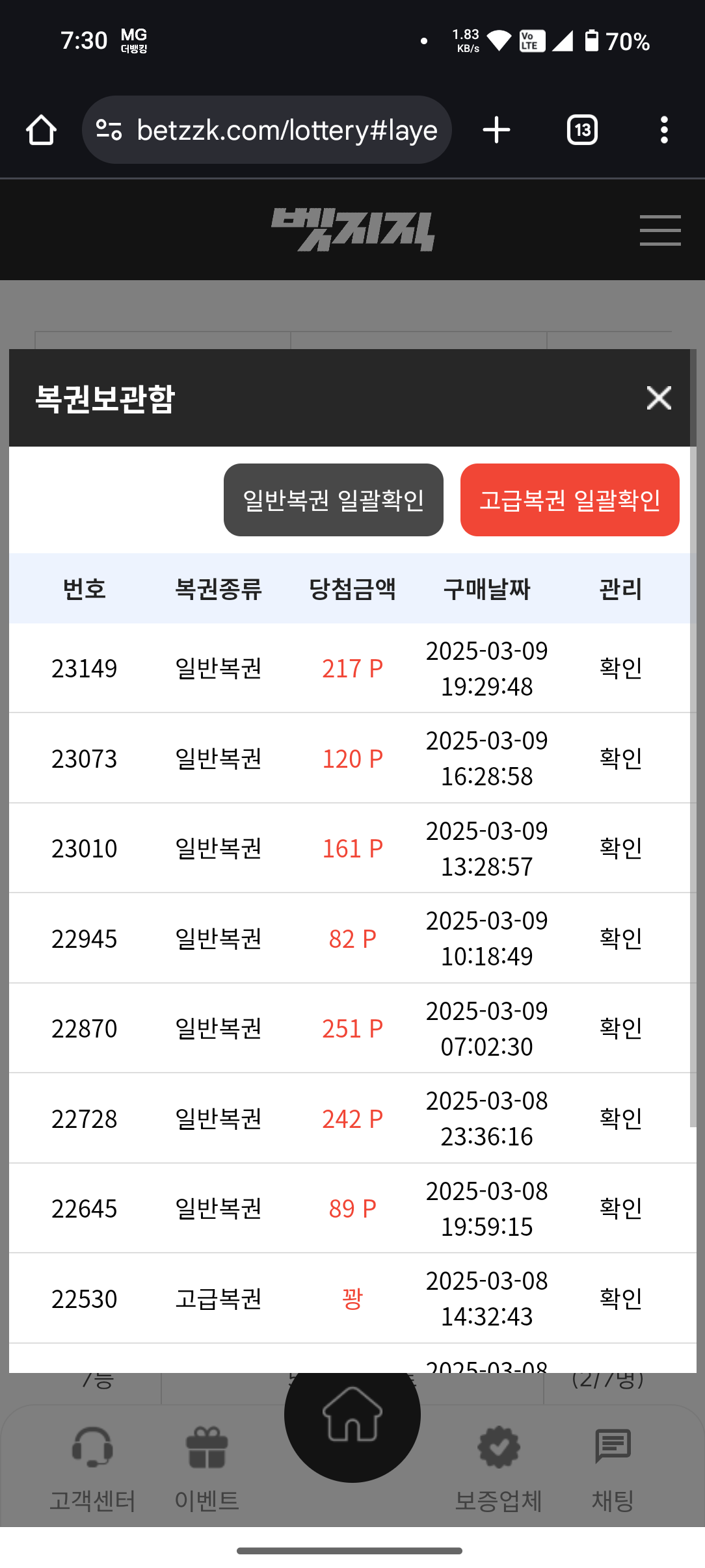
Task: Tap the 고급복권 일괄확인 button
Action: pyautogui.click(x=570, y=500)
